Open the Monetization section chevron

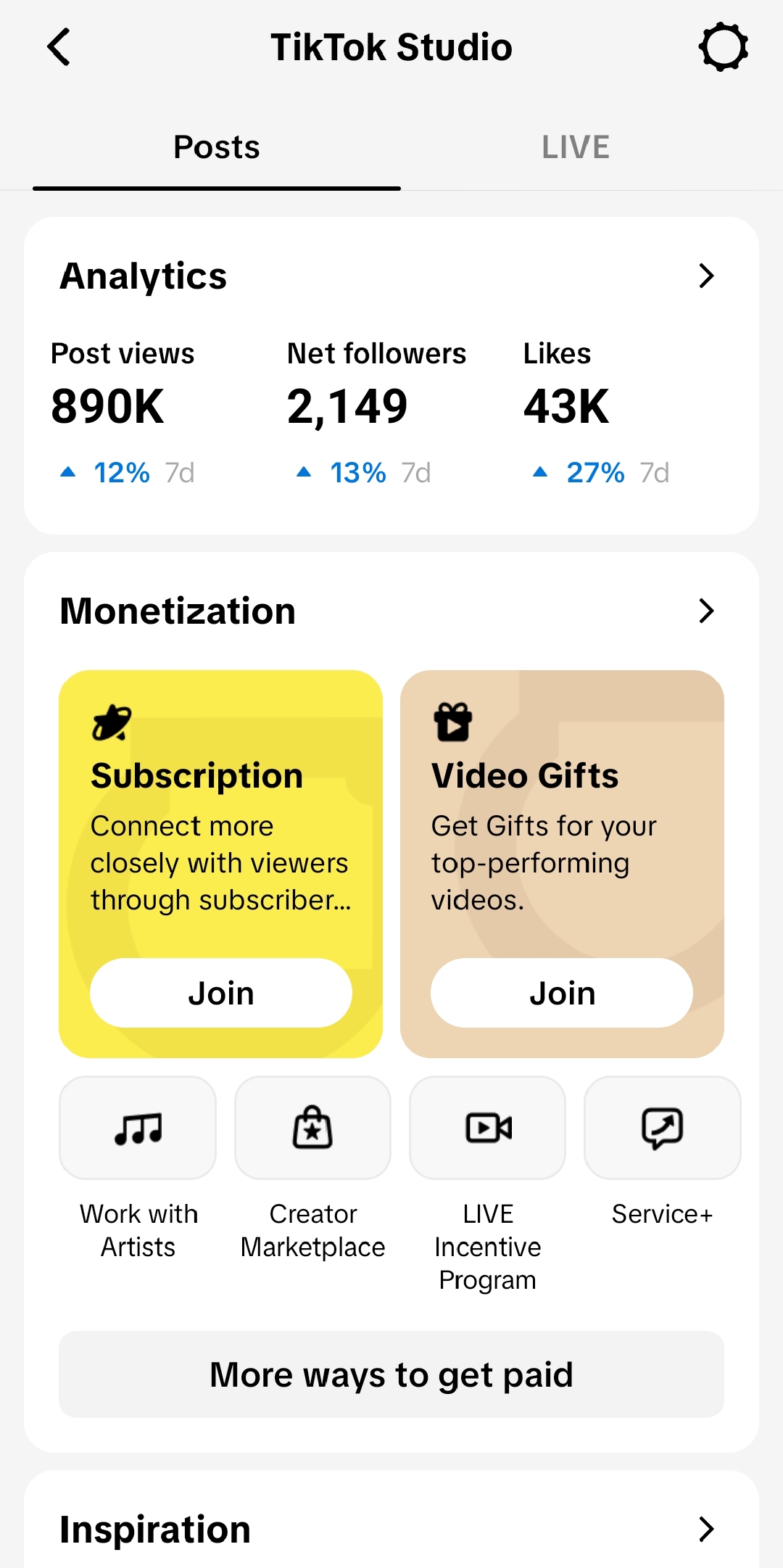(706, 611)
